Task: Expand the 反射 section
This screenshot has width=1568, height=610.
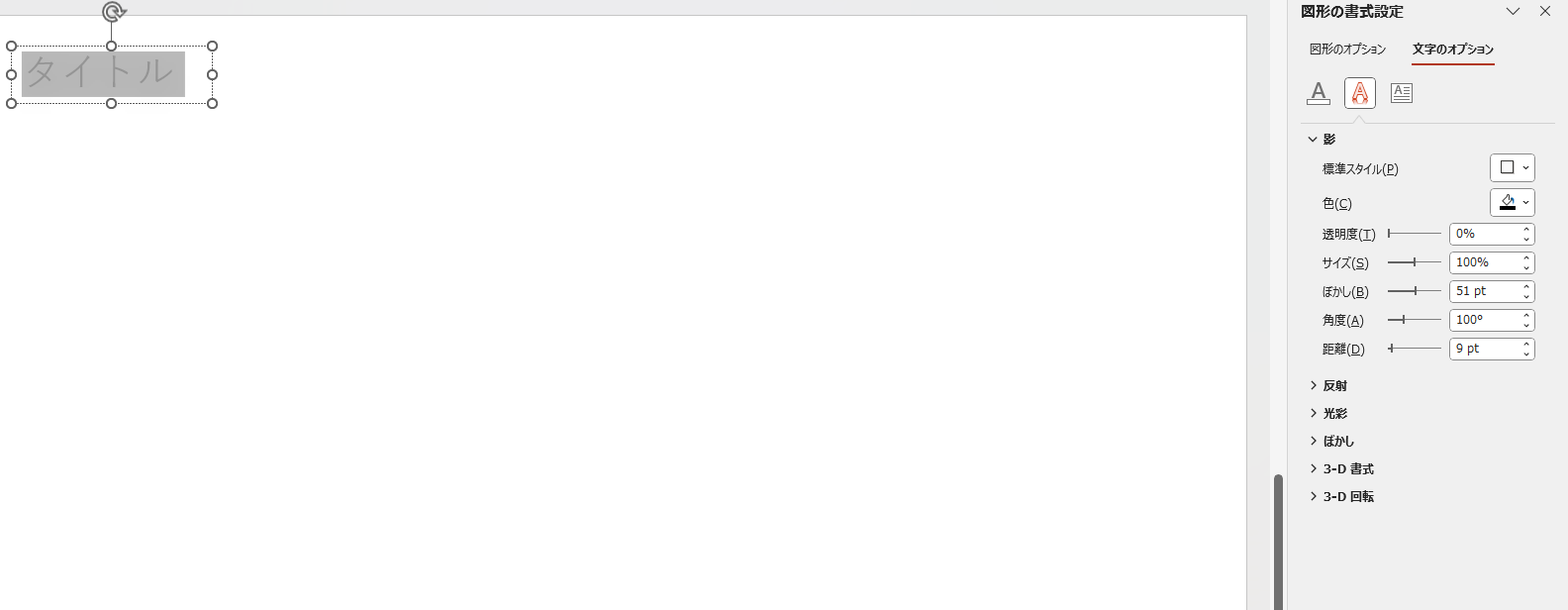Action: [1334, 386]
